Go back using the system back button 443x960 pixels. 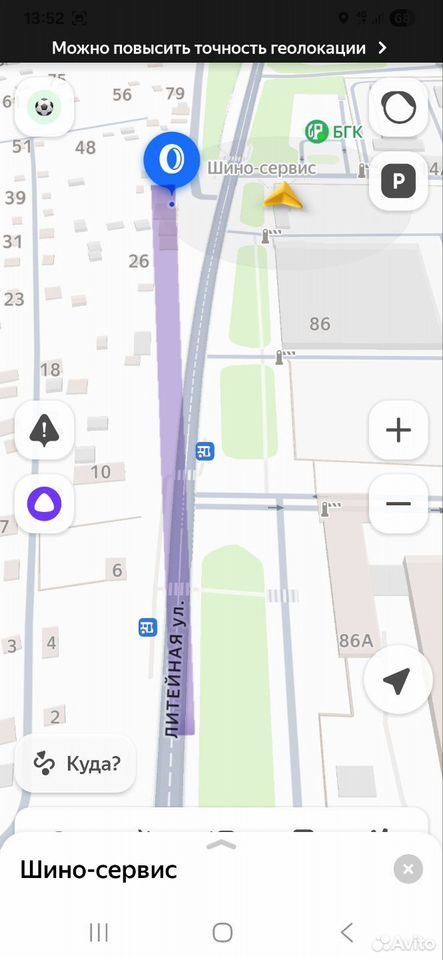click(346, 932)
